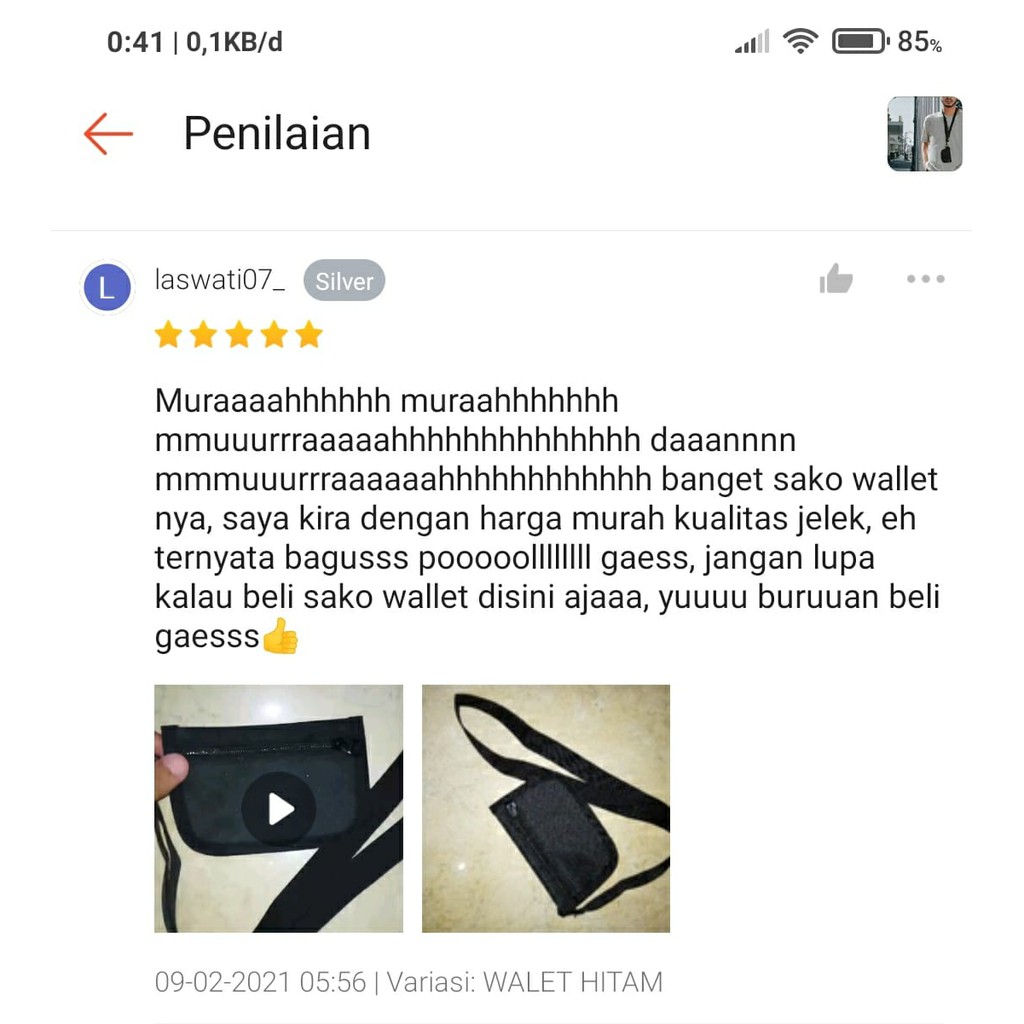Open laswati07_'s profile avatar
The image size is (1024, 1024).
(106, 287)
